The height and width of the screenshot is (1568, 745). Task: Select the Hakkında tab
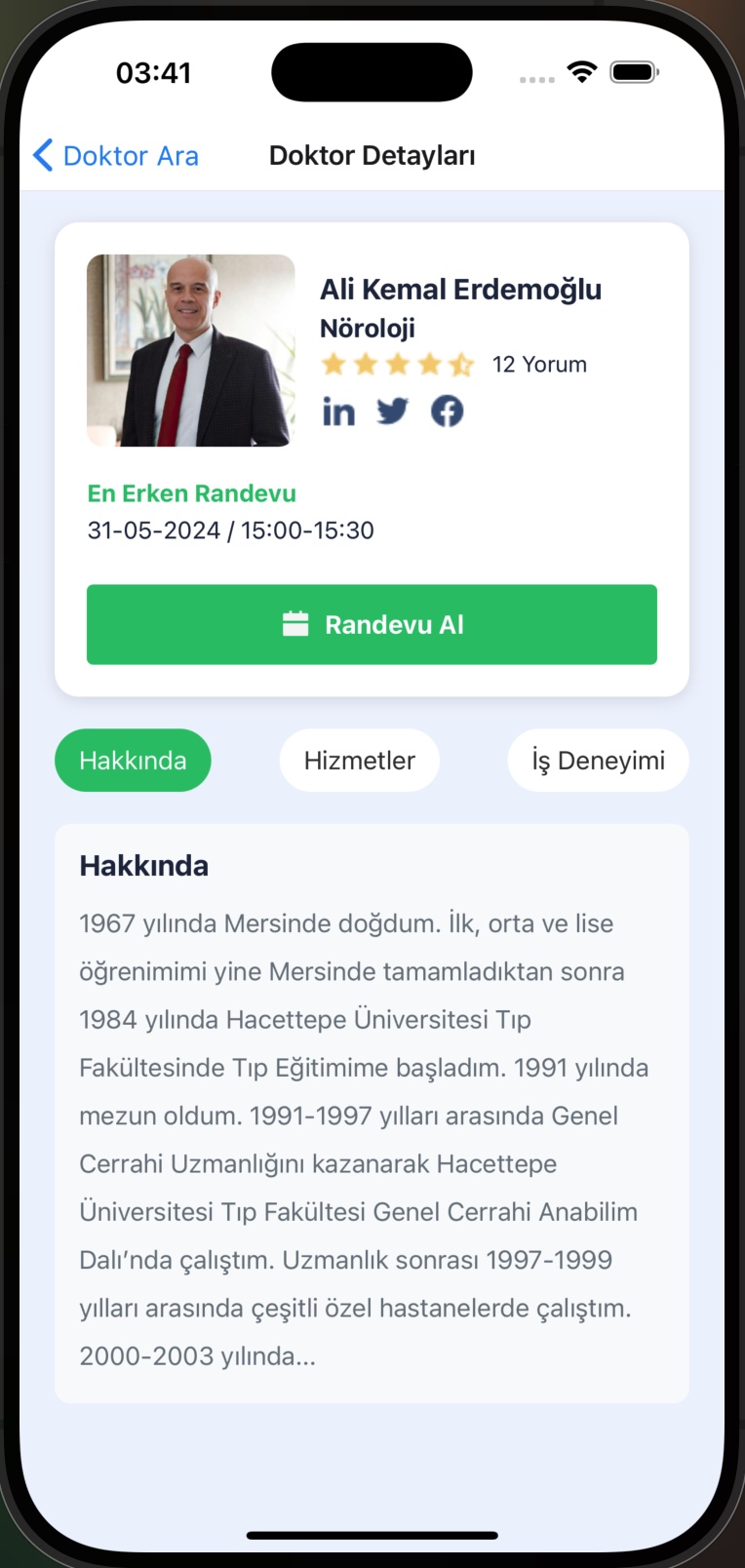[x=133, y=761]
